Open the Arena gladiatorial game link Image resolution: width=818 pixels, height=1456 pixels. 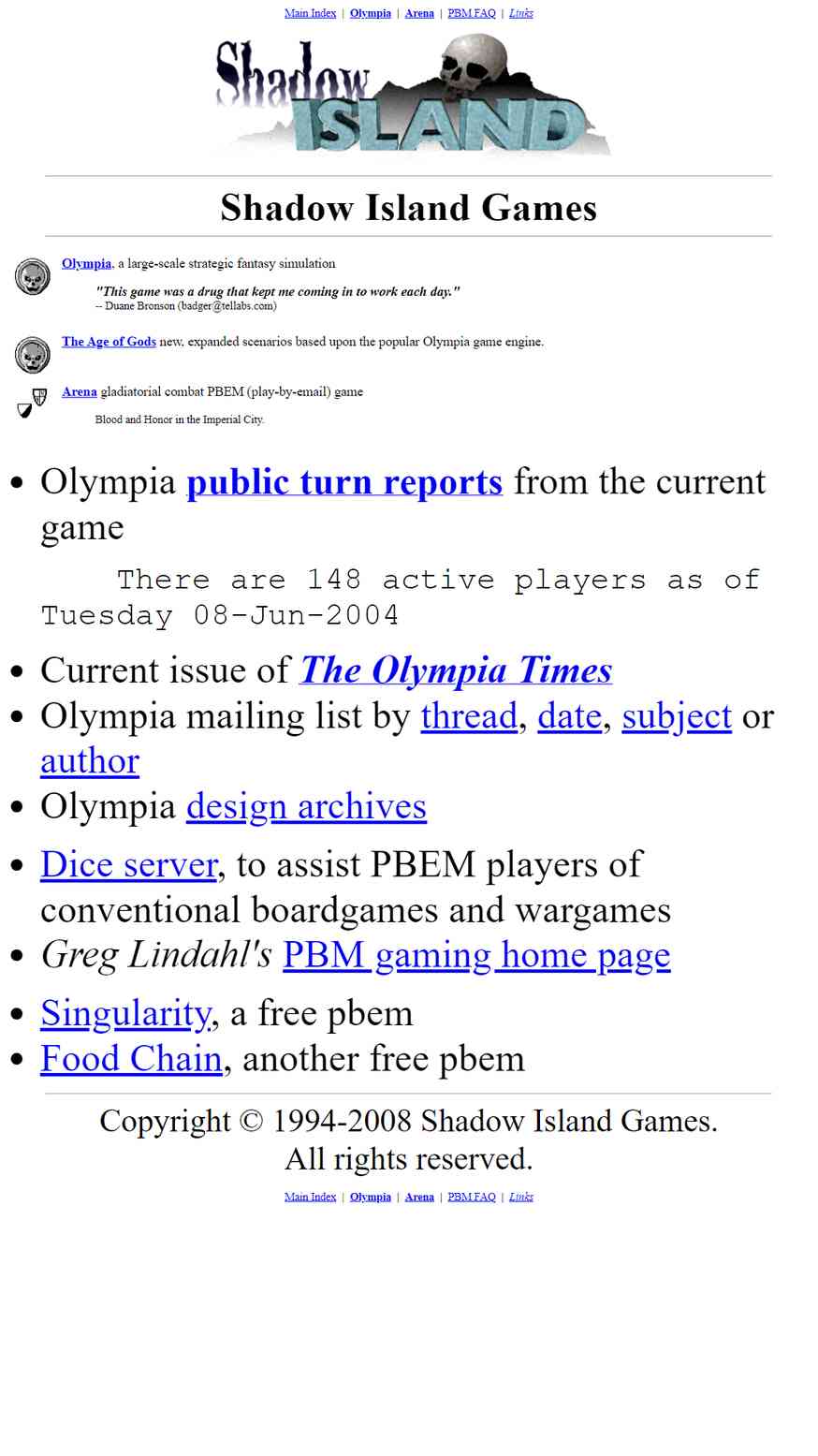[80, 392]
